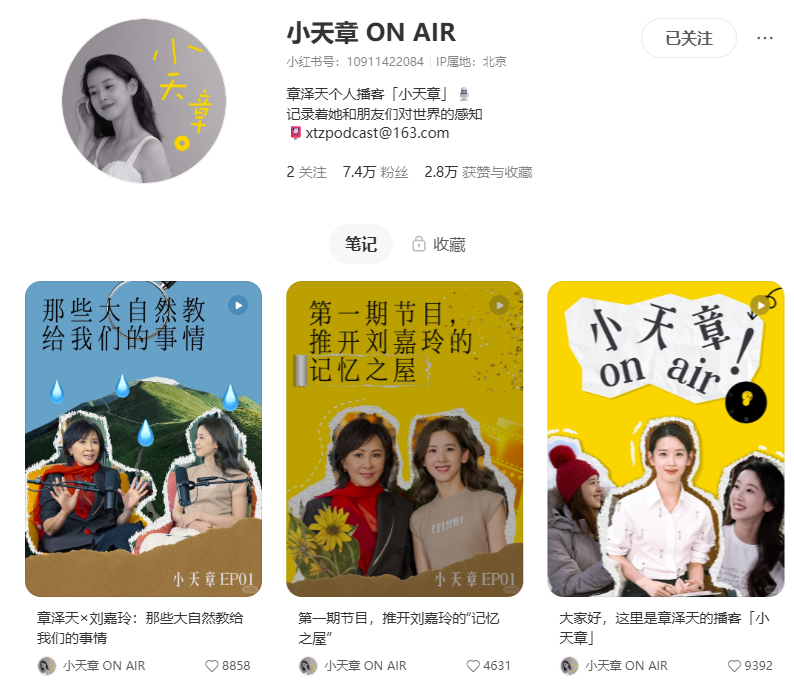794x687 pixels.
Task: View the 7.4万 粉丝 followers list
Action: tap(375, 172)
